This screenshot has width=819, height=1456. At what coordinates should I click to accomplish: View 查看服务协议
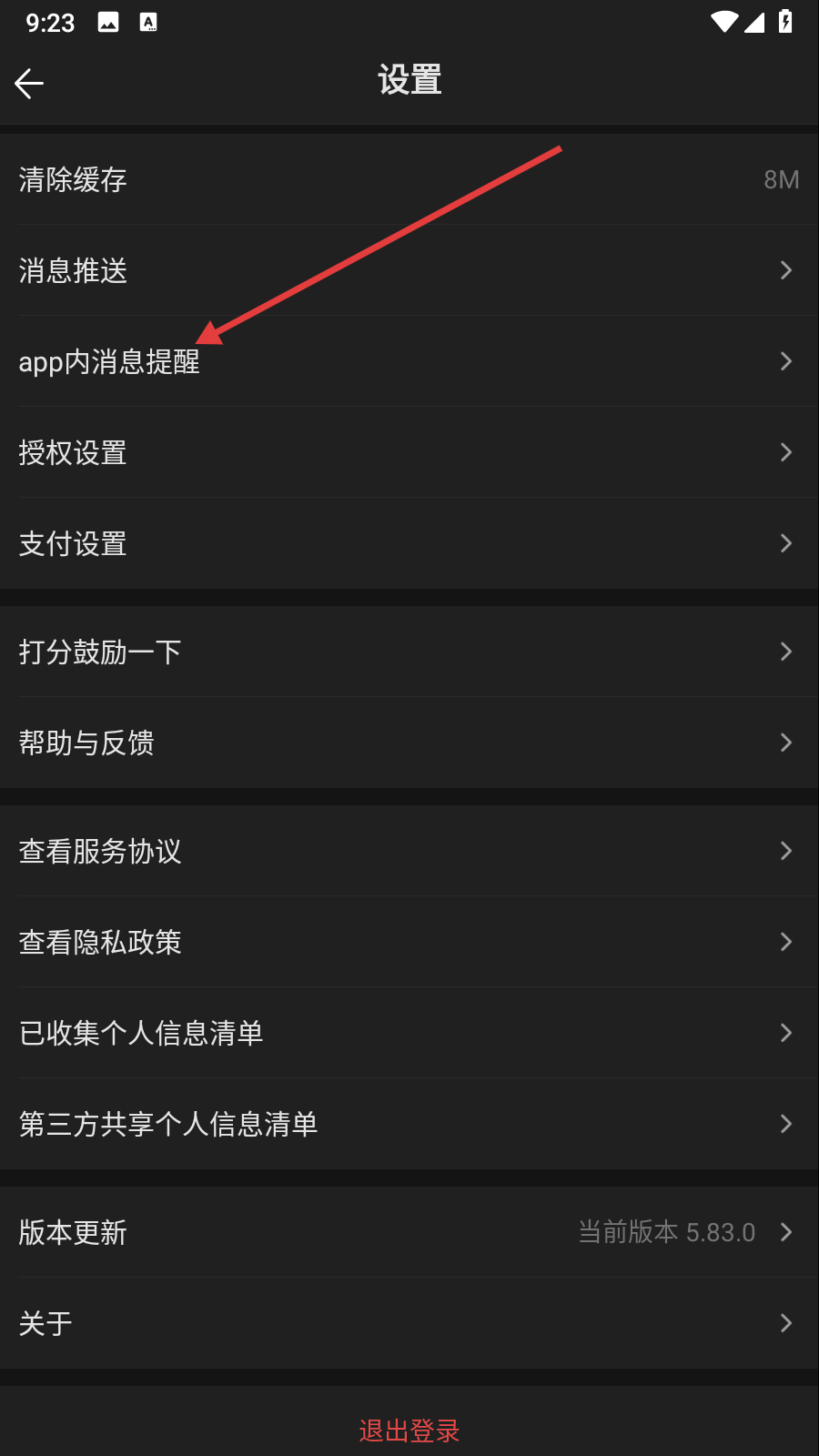(x=409, y=851)
